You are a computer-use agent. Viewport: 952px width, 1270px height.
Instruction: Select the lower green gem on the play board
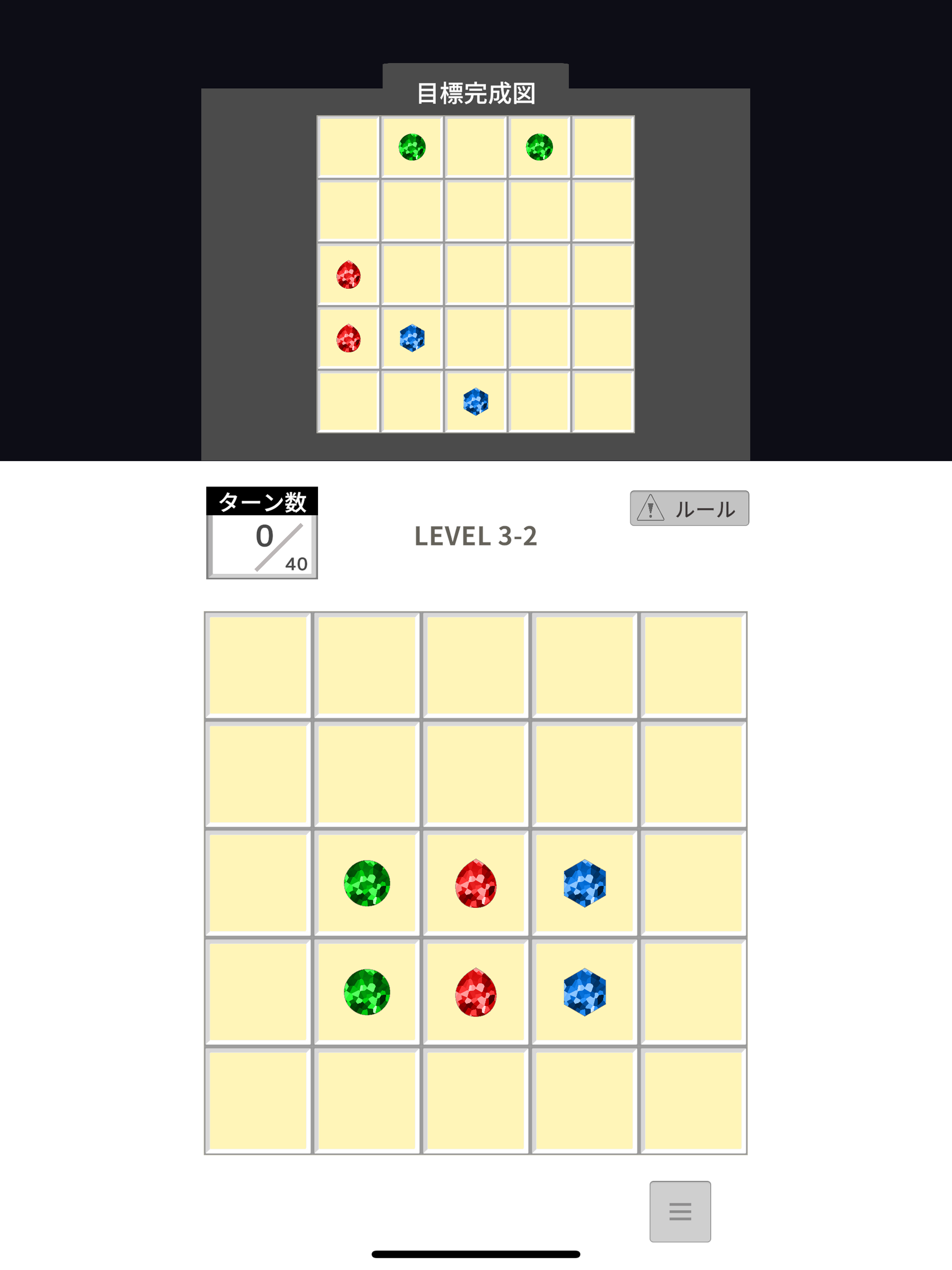(x=367, y=992)
